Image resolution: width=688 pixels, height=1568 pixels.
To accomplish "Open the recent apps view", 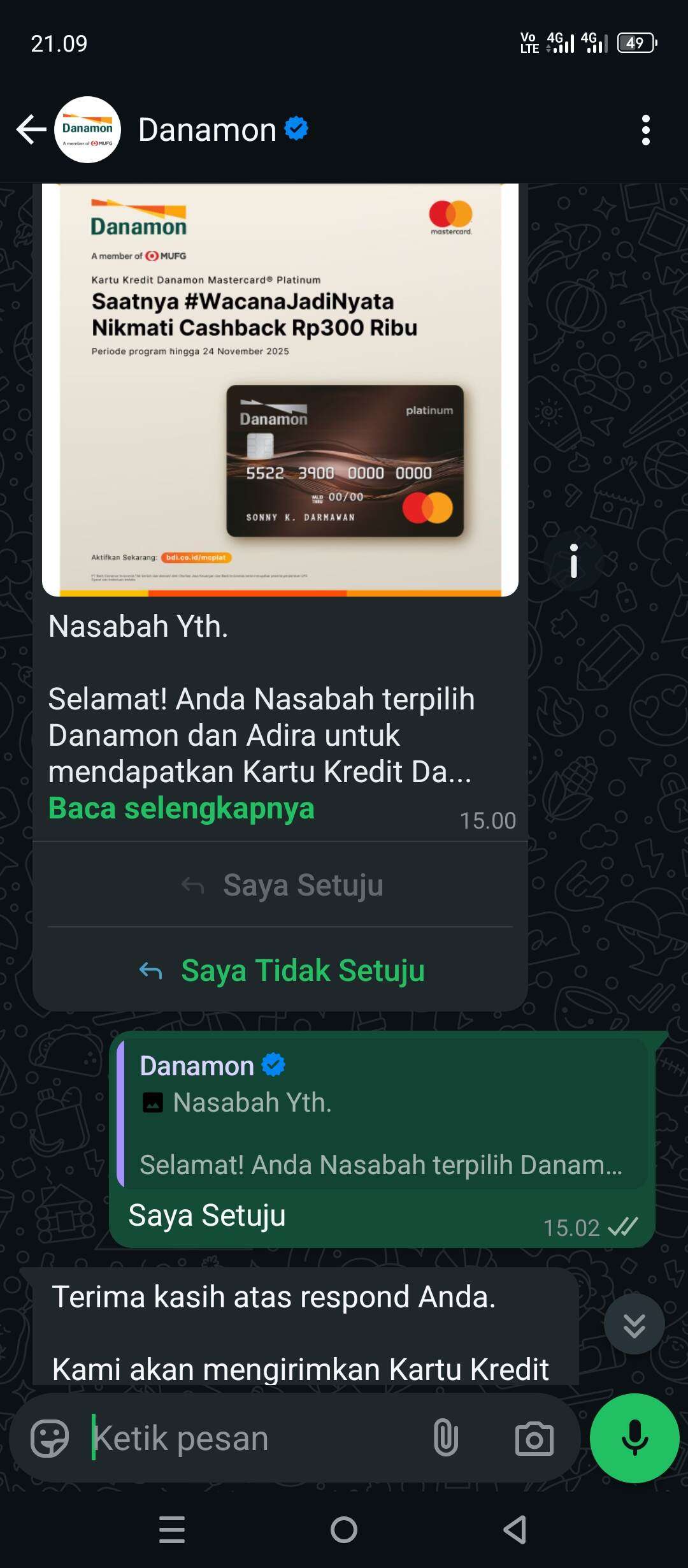I will [172, 1530].
